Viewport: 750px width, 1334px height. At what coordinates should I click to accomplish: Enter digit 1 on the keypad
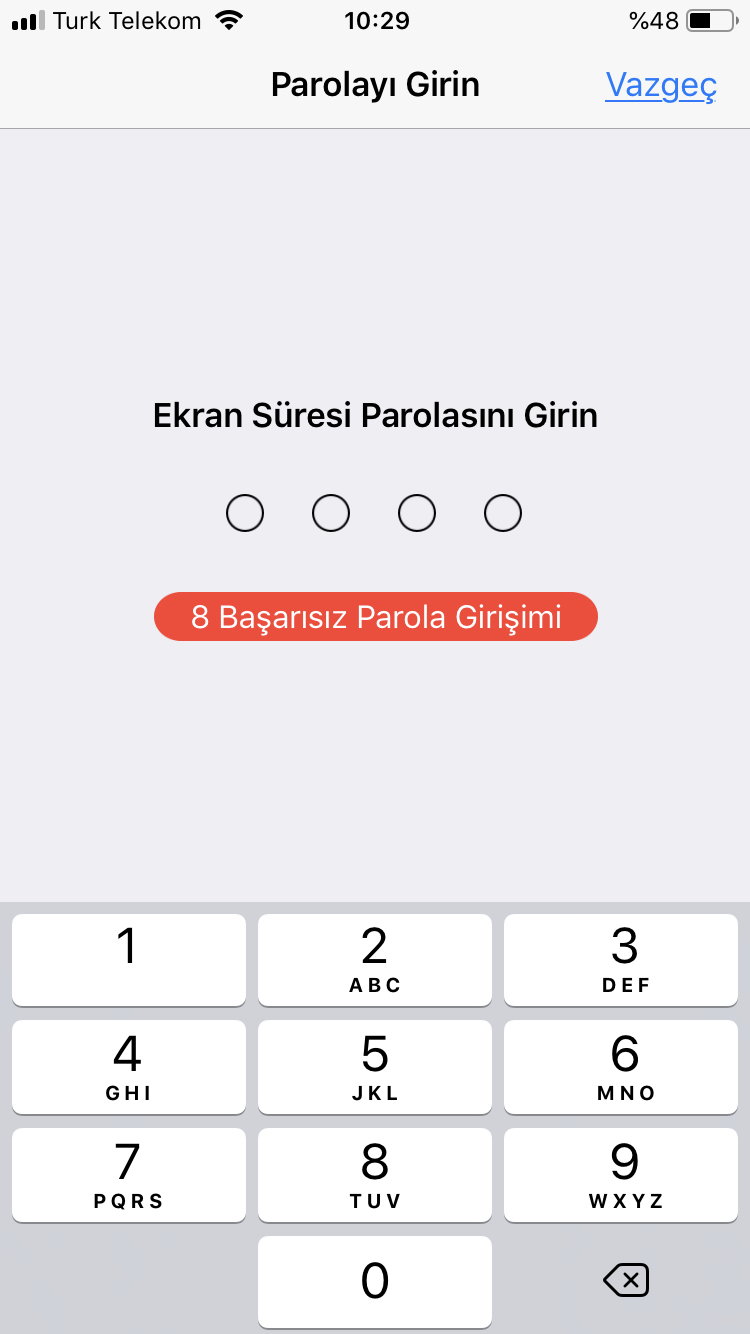pyautogui.click(x=128, y=959)
